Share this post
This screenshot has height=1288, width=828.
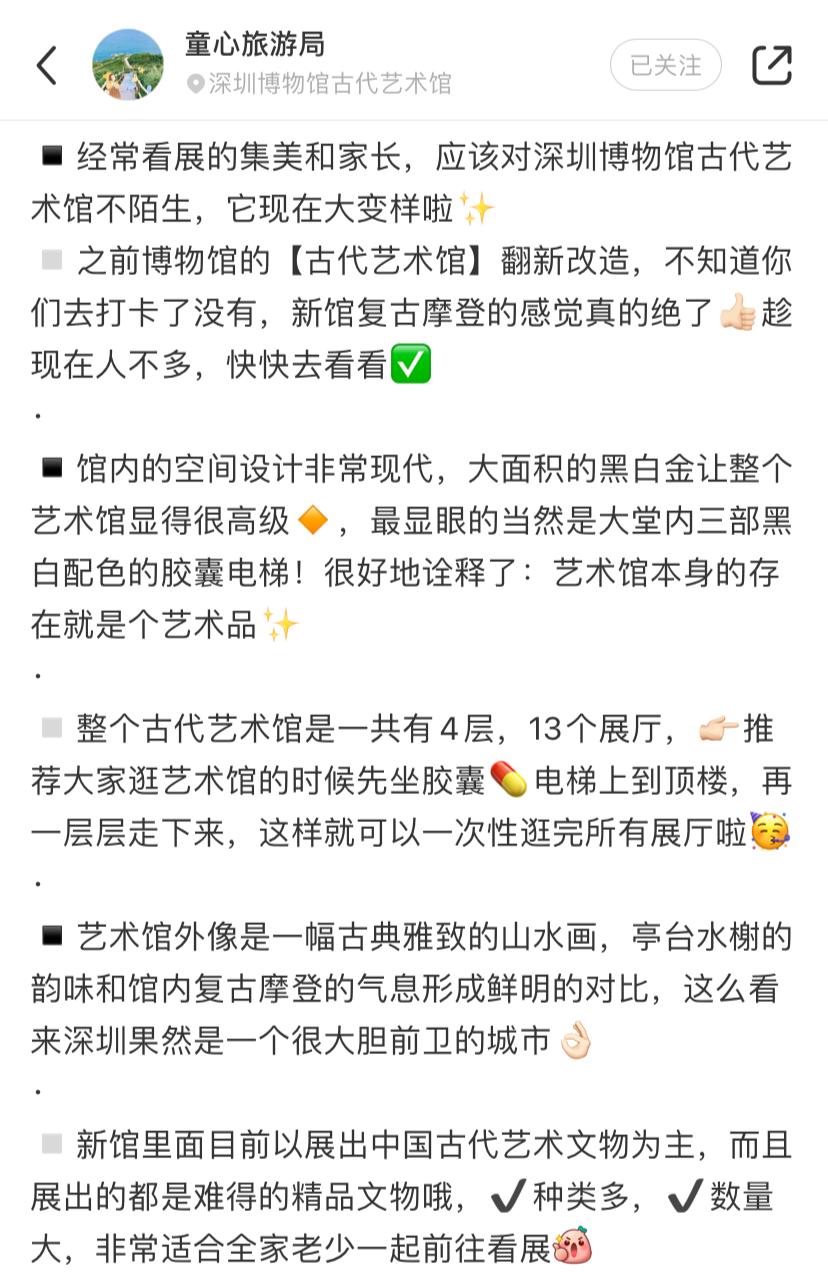[x=771, y=66]
